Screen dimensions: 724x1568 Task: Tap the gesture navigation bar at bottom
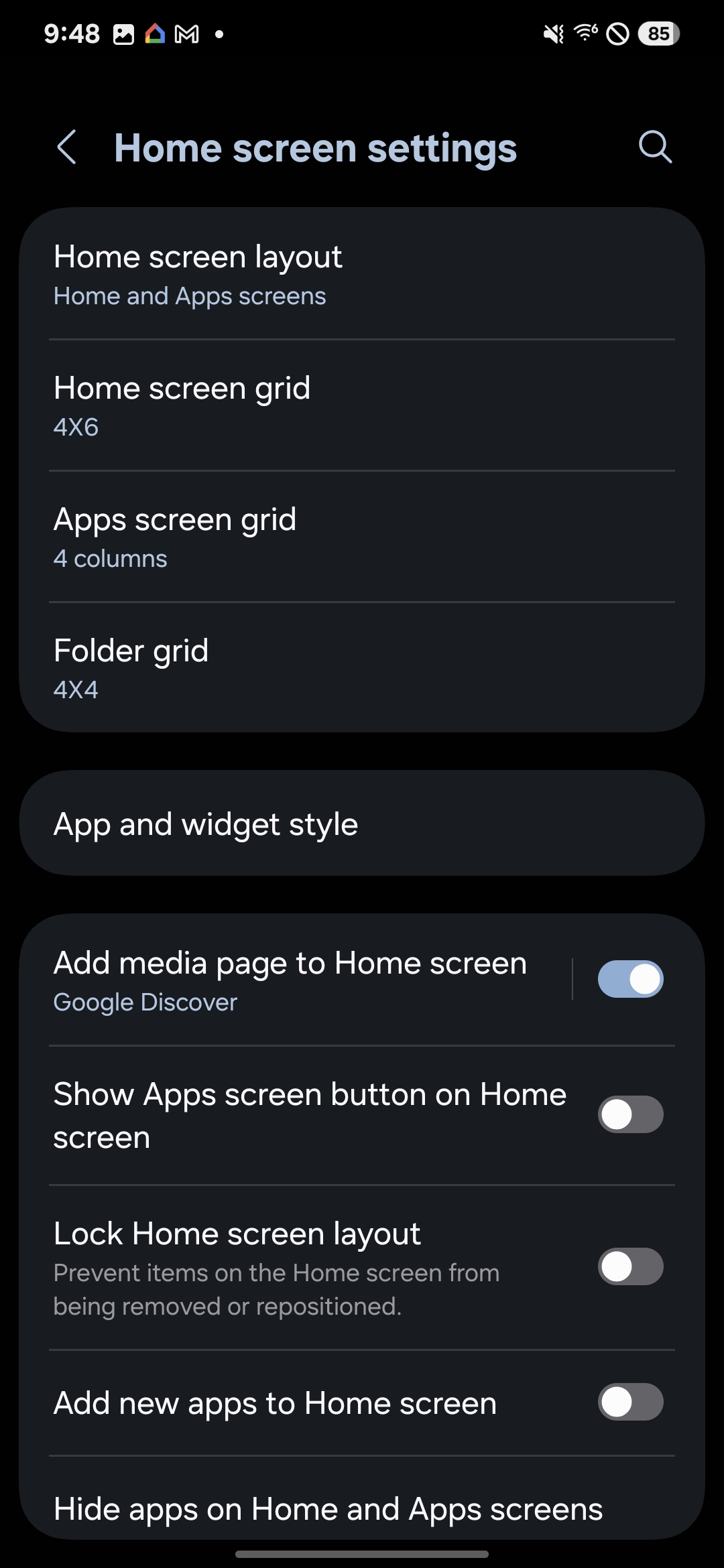(x=362, y=1552)
